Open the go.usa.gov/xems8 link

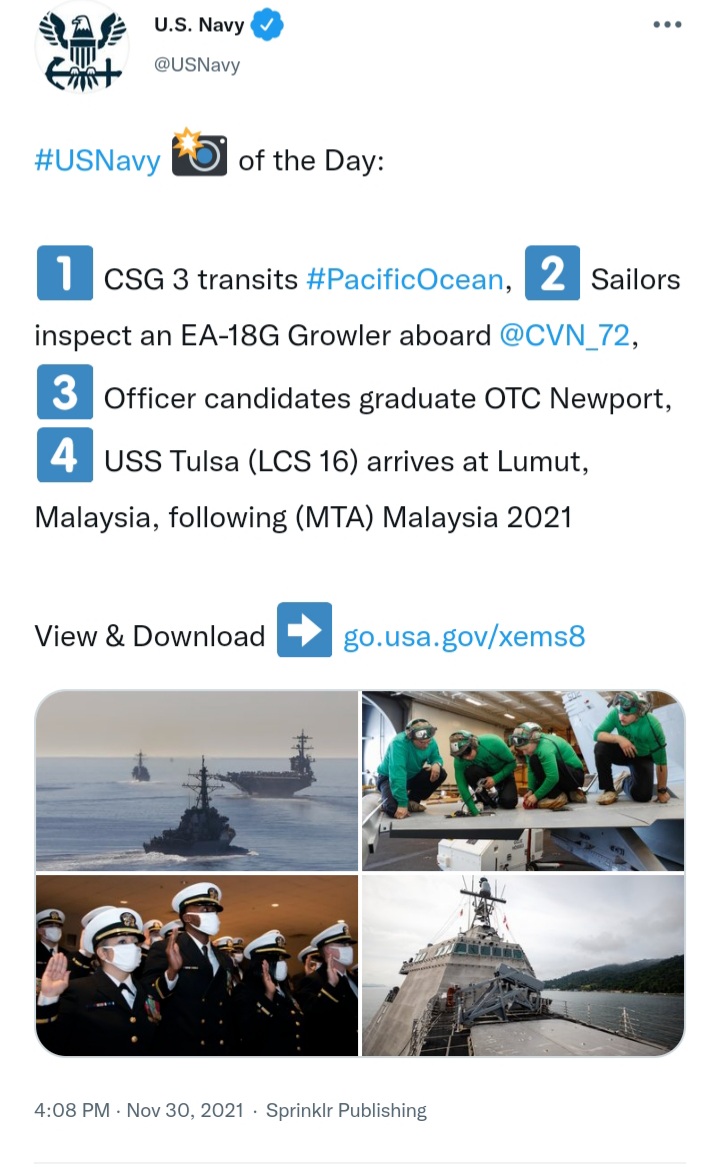pos(464,637)
